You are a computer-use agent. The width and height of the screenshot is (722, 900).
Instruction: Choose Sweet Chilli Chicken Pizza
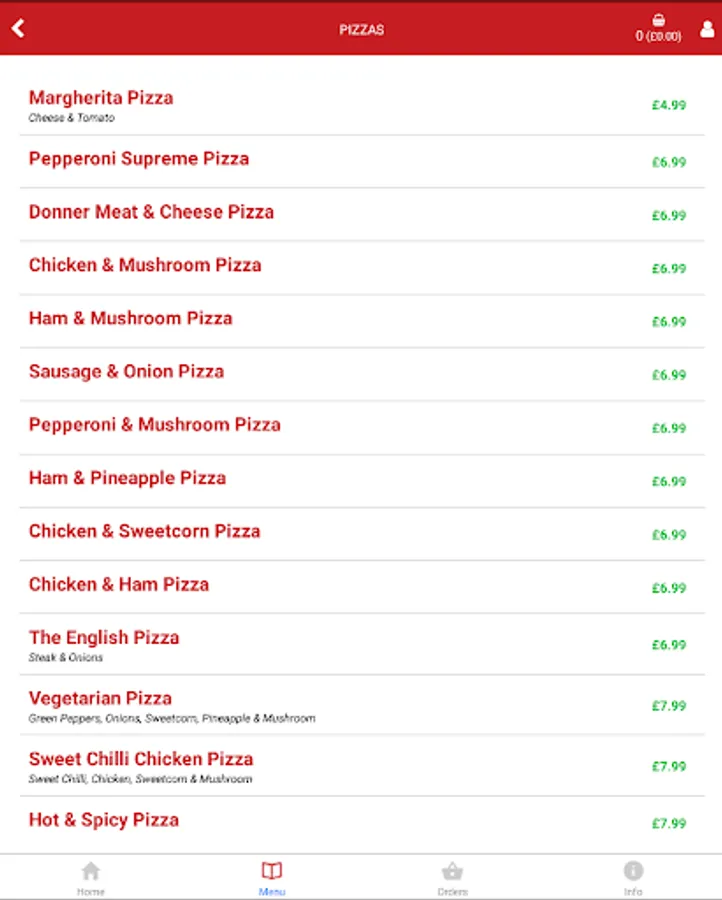362,766
